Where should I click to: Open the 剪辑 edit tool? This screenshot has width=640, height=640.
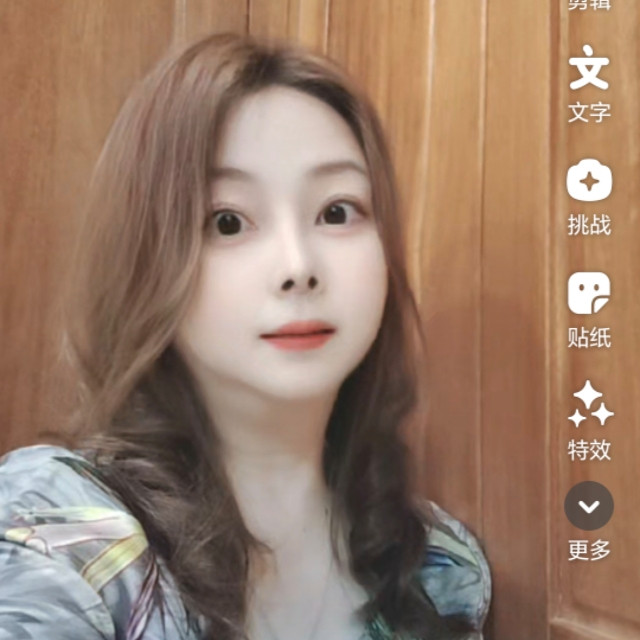[x=589, y=5]
